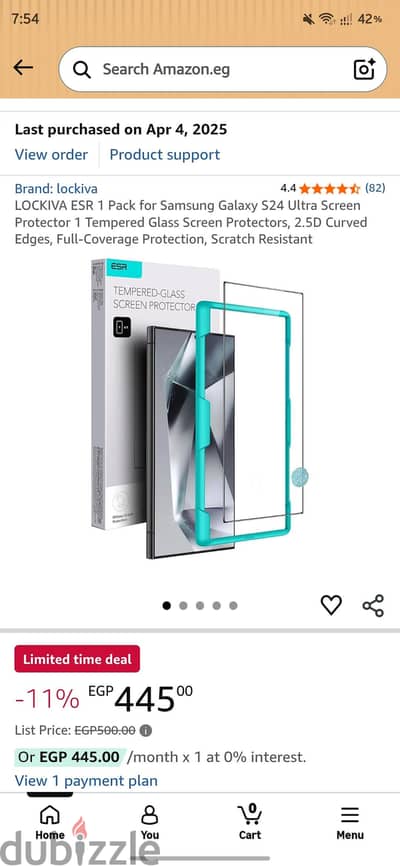The image size is (400, 866).
Task: Open the Menu tab
Action: [350, 822]
